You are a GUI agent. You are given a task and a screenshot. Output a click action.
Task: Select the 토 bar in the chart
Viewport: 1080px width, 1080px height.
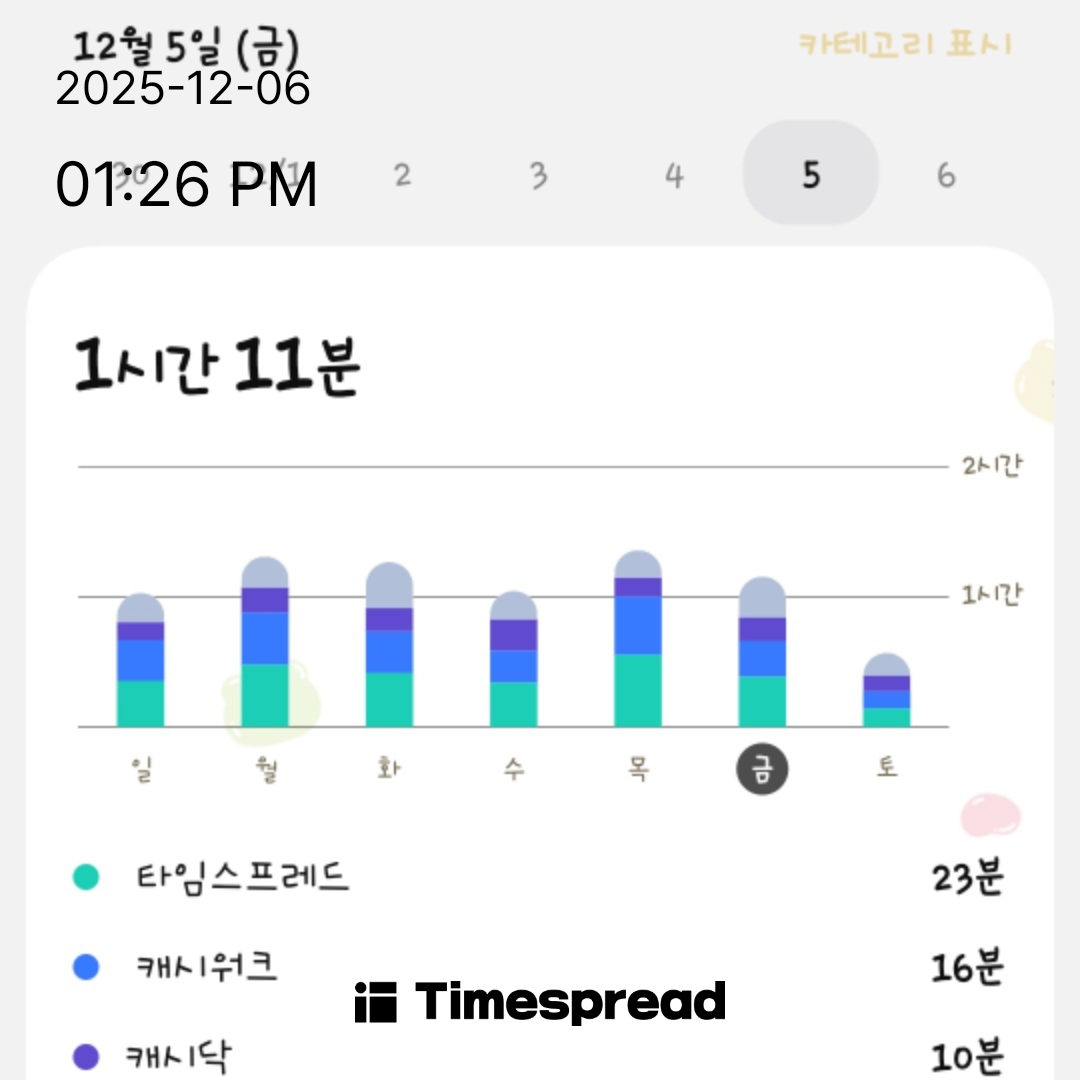click(886, 691)
